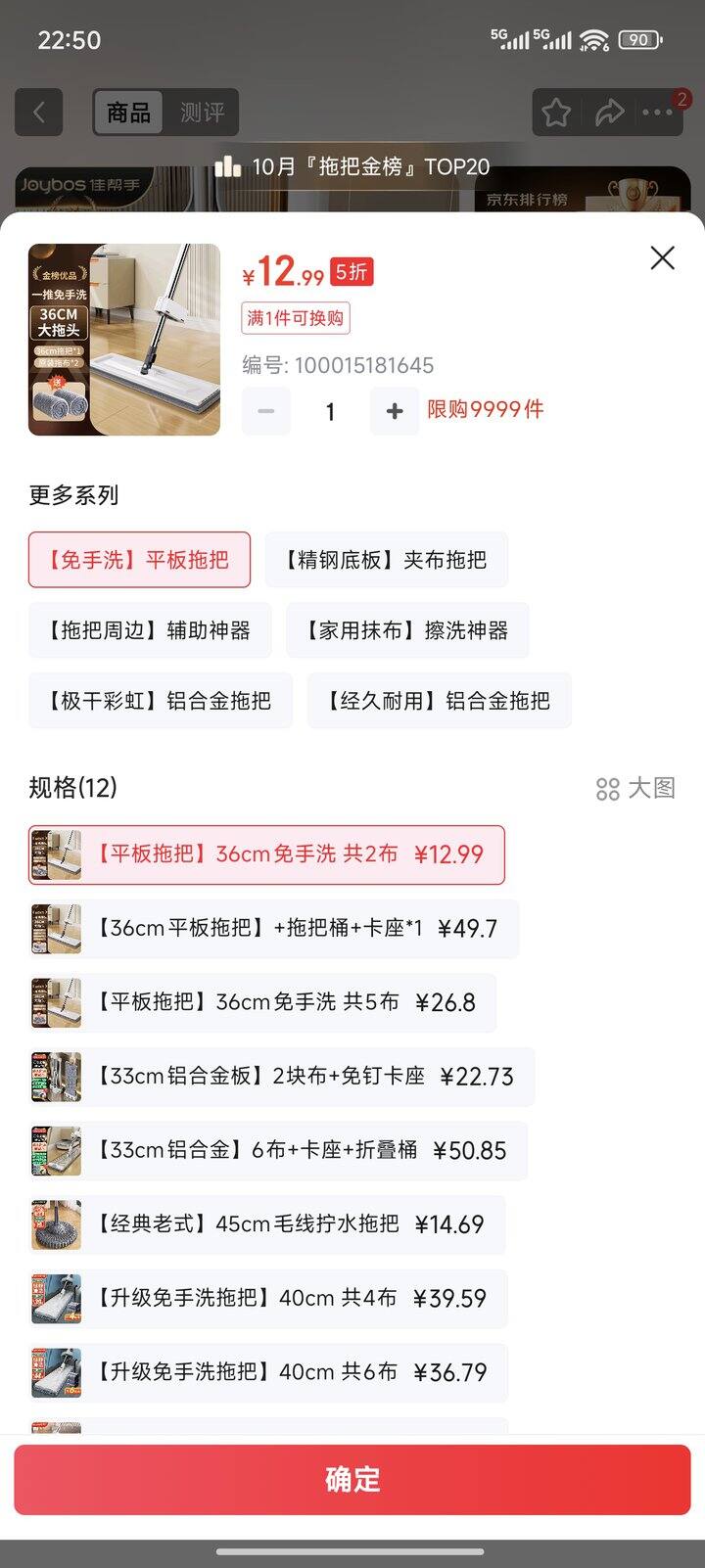Switch specs to 大图 large image view
The image size is (705, 1568).
point(636,789)
